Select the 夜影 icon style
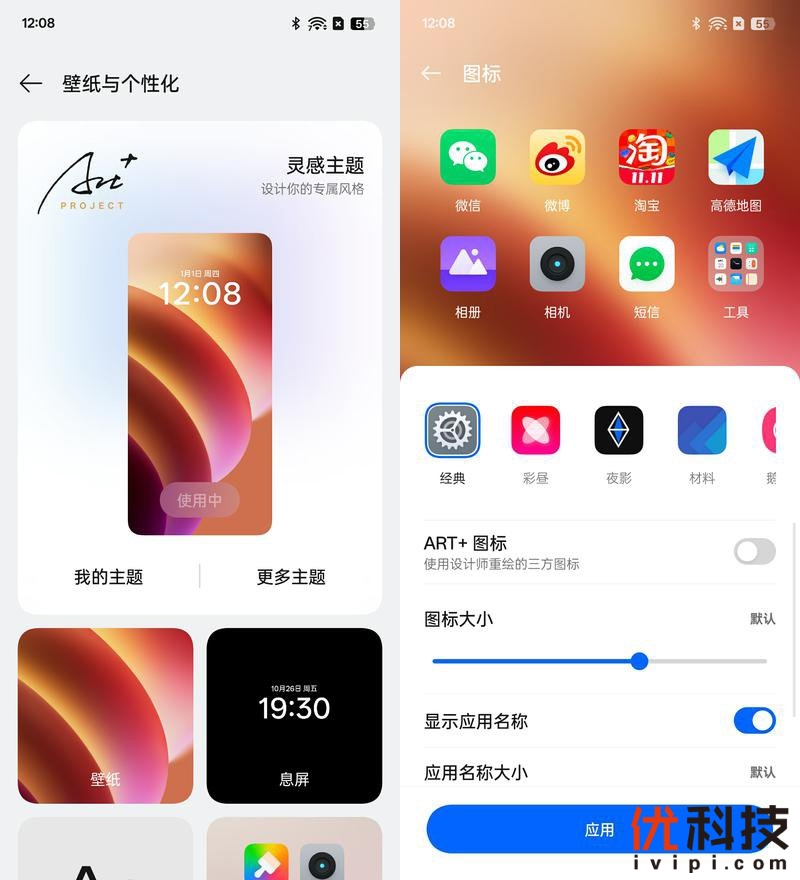800x880 pixels. [x=618, y=431]
